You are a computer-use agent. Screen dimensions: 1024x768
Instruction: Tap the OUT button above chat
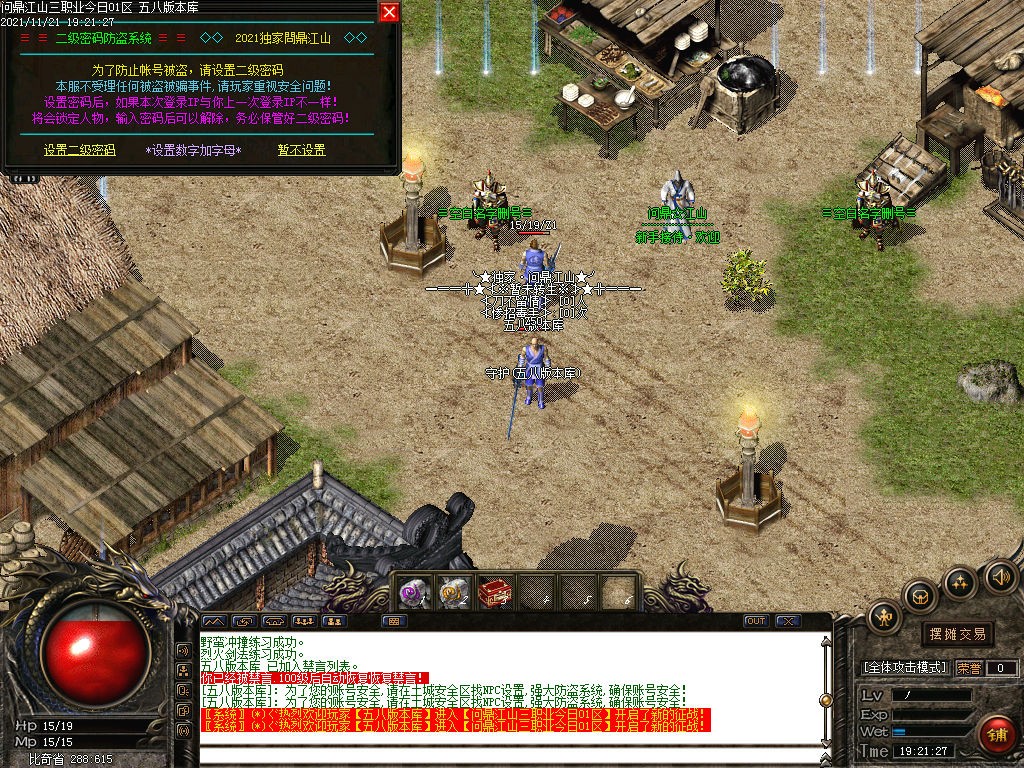756,621
